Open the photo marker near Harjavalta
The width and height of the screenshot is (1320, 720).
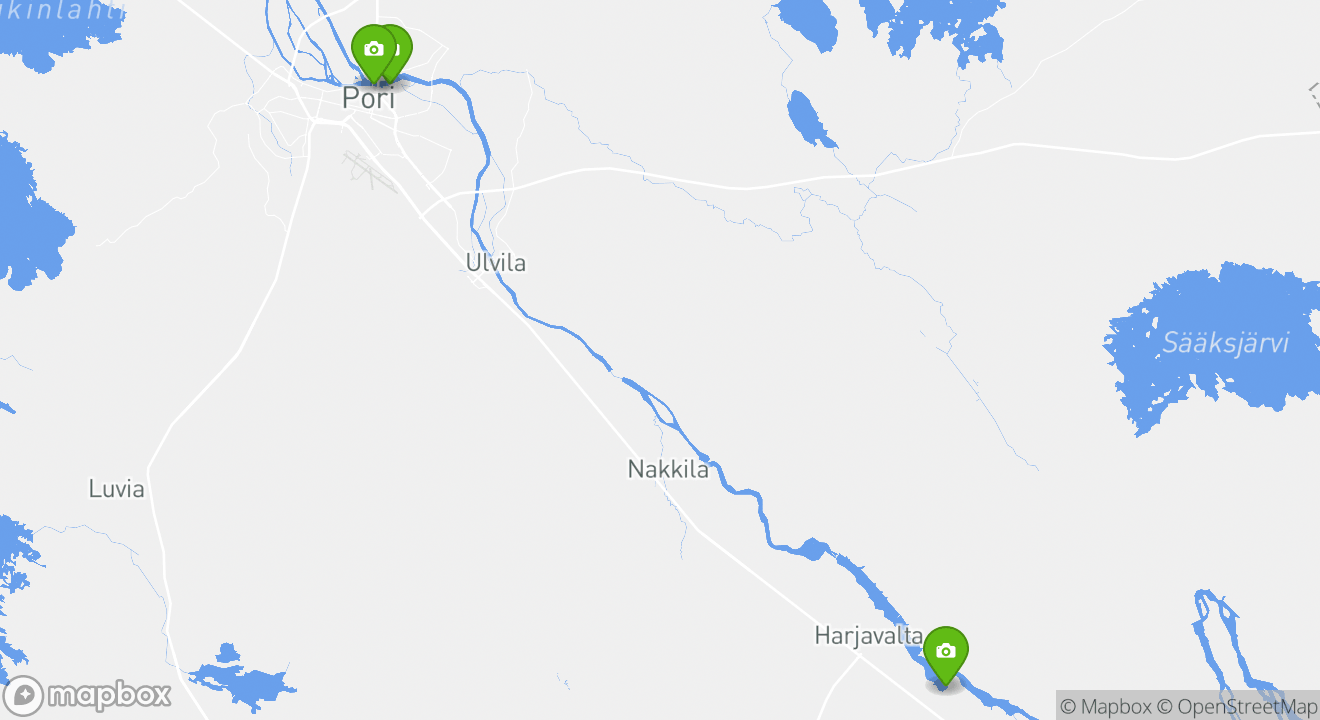[945, 652]
